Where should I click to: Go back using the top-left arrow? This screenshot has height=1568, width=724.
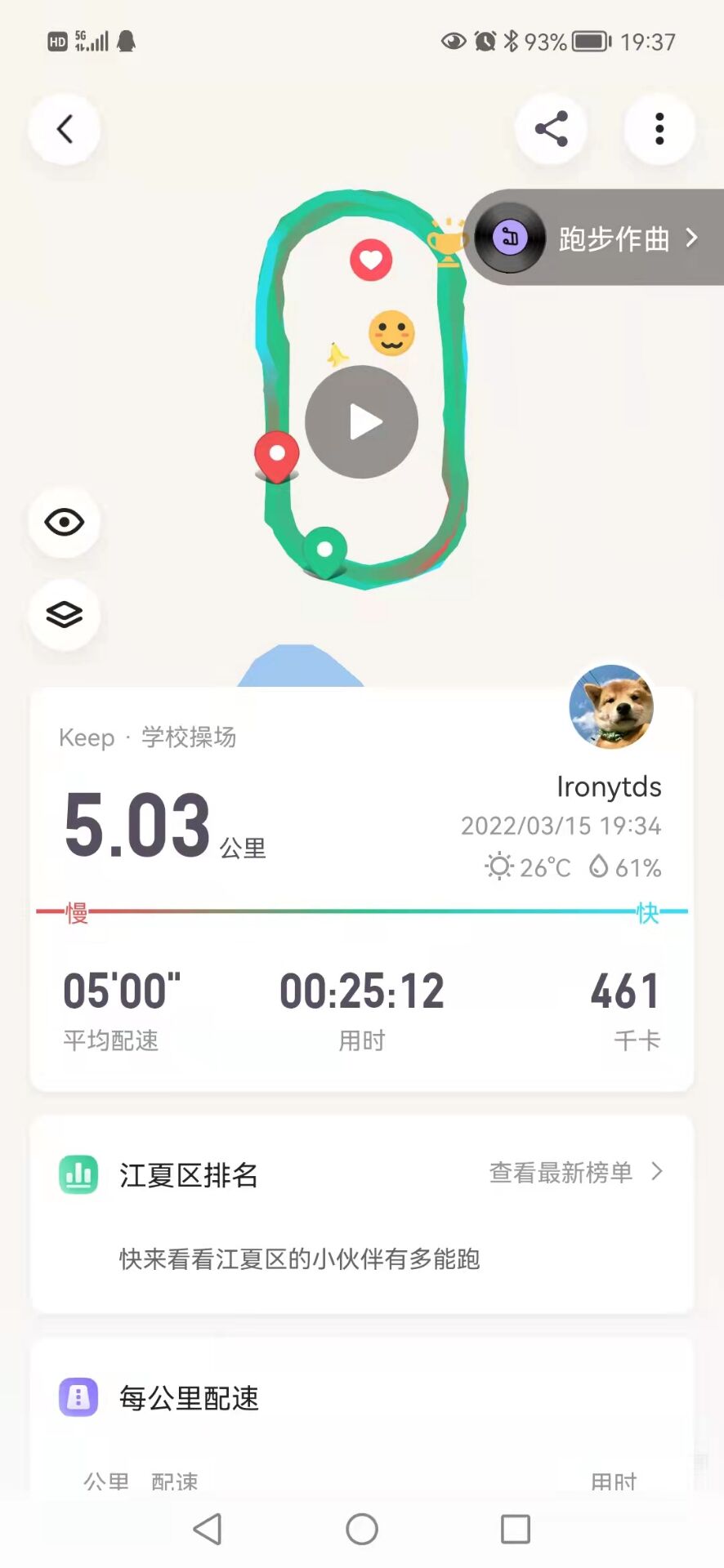(65, 129)
